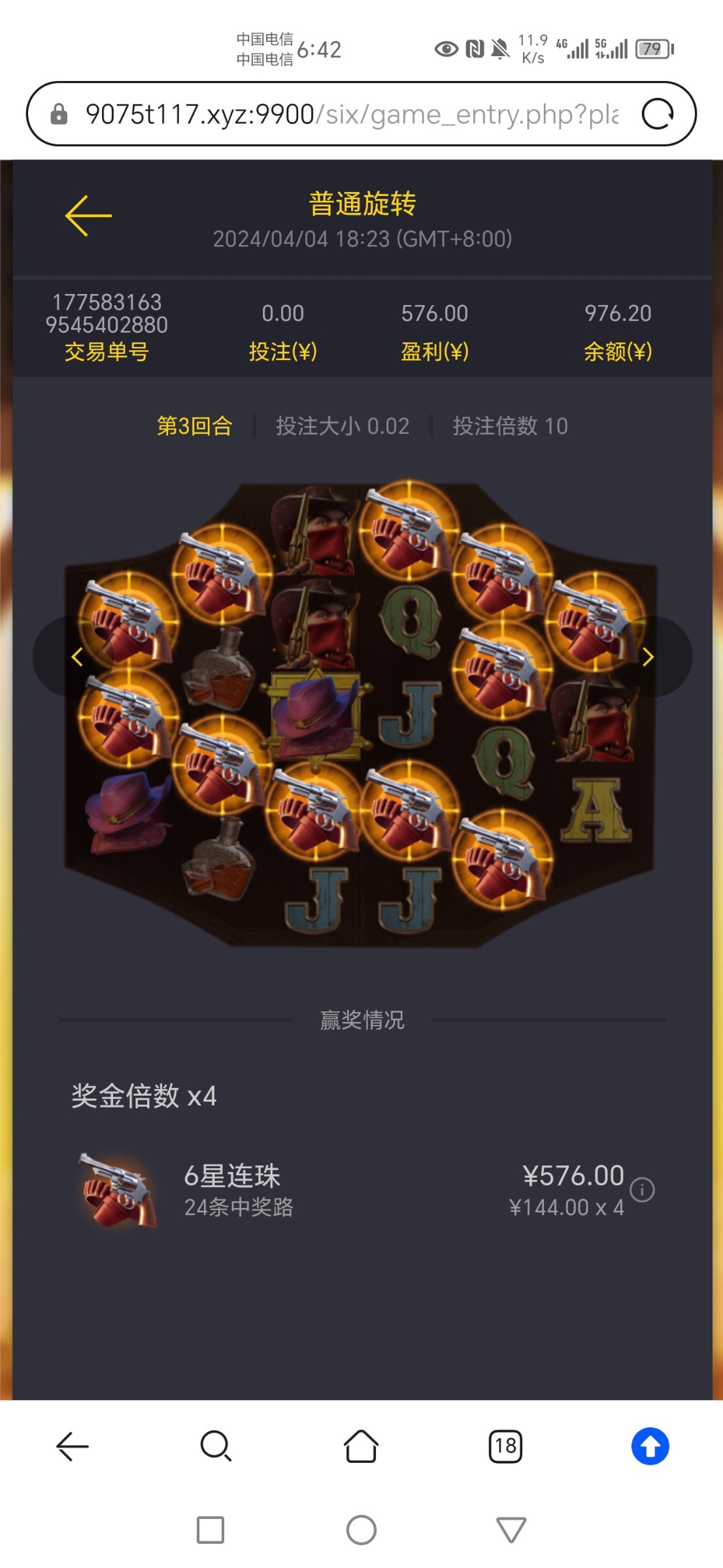Tap the browser back arrow at the bottom

[x=73, y=1446]
